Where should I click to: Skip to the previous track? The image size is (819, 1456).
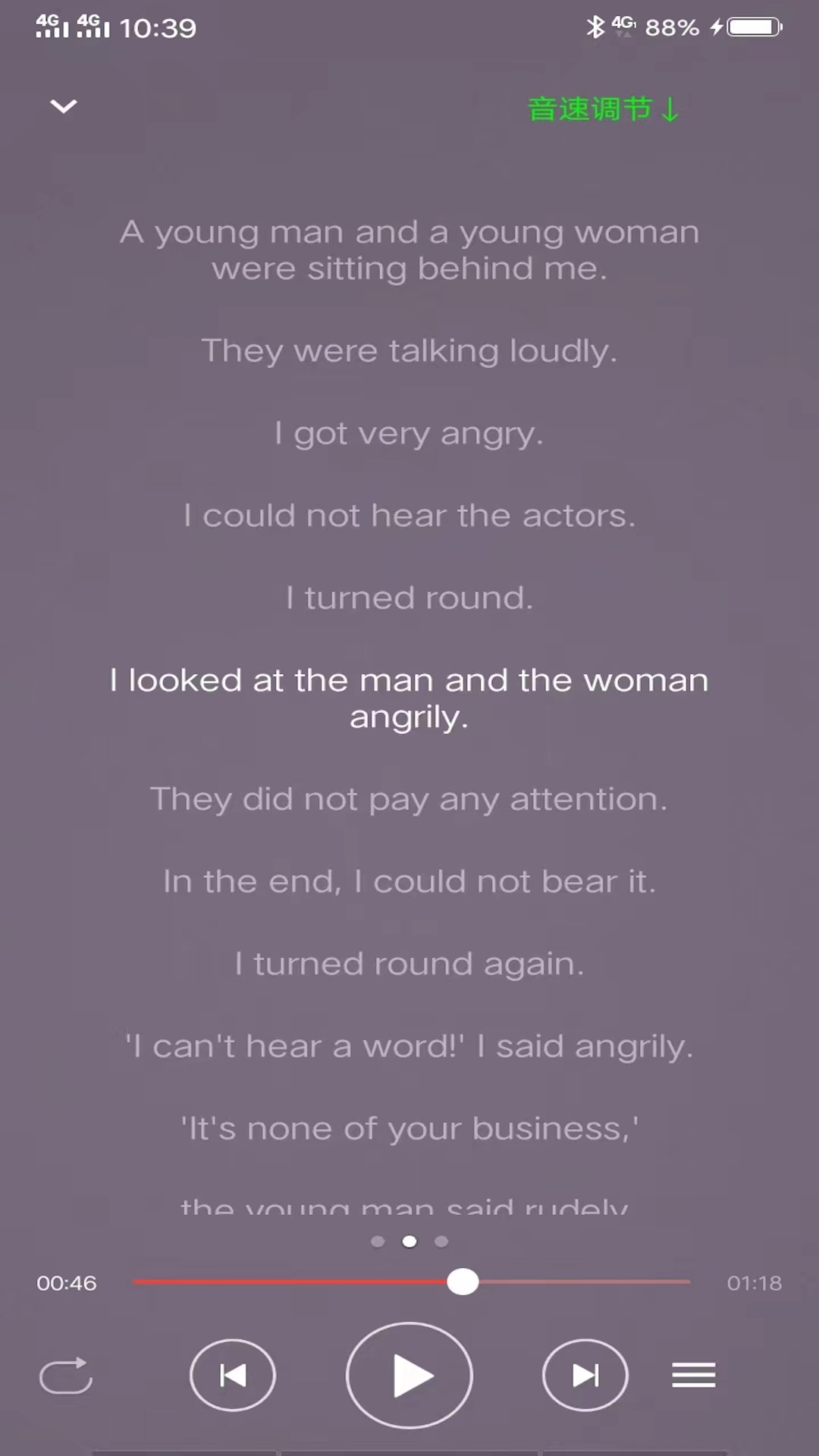coord(233,1375)
